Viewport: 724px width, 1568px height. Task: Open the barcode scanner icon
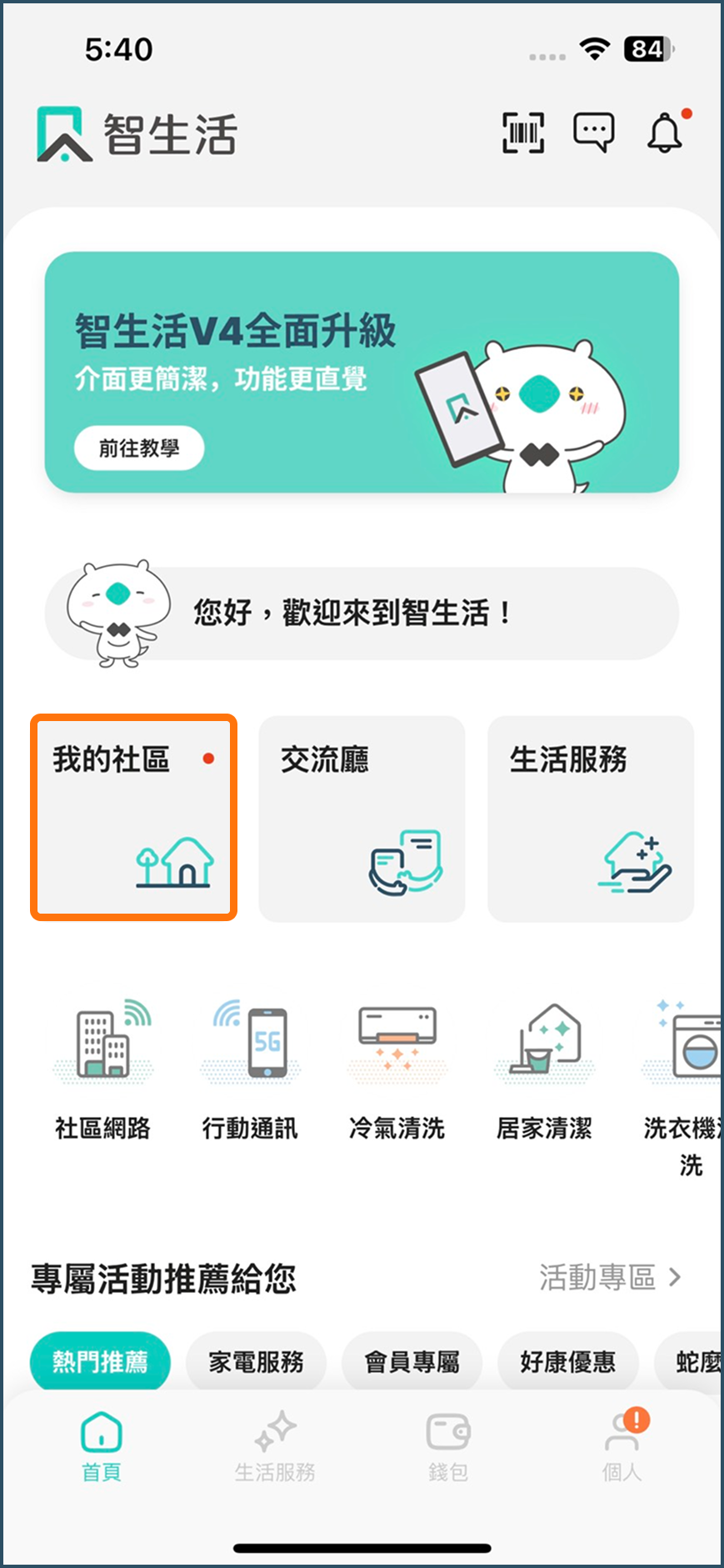pos(523,133)
